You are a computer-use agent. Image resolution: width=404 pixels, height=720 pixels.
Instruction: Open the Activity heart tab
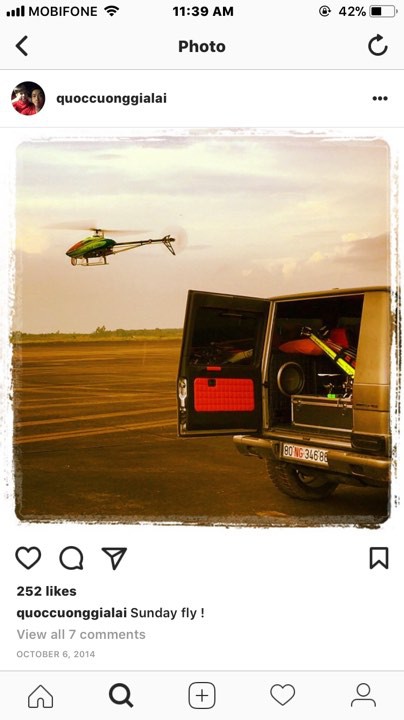click(x=282, y=695)
